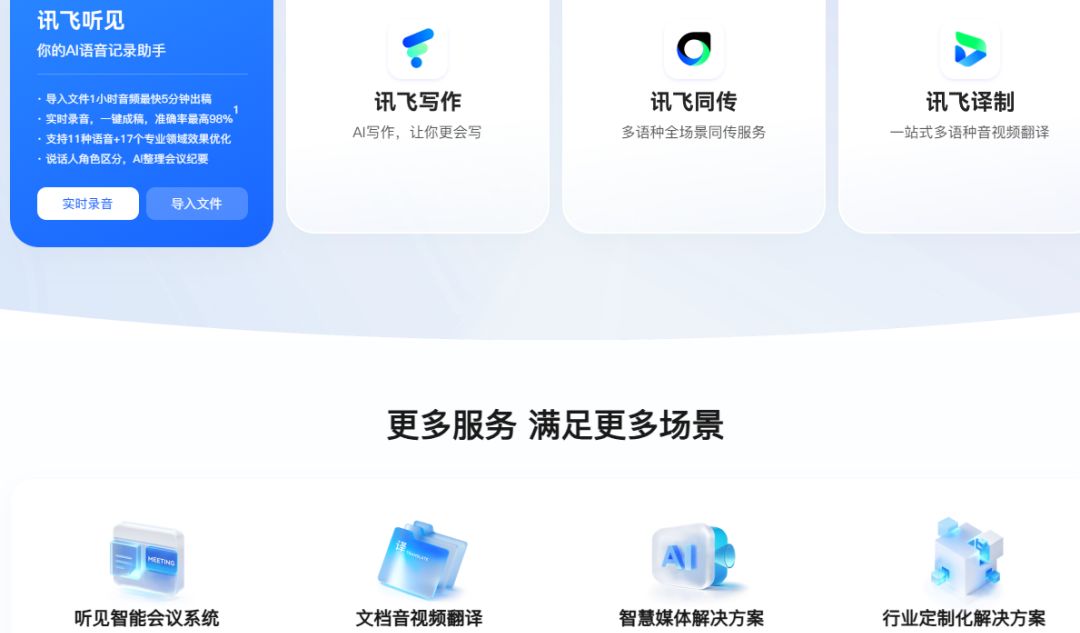This screenshot has height=633, width=1080.
Task: Open 听见智能会议系统 service
Action: pos(147,575)
